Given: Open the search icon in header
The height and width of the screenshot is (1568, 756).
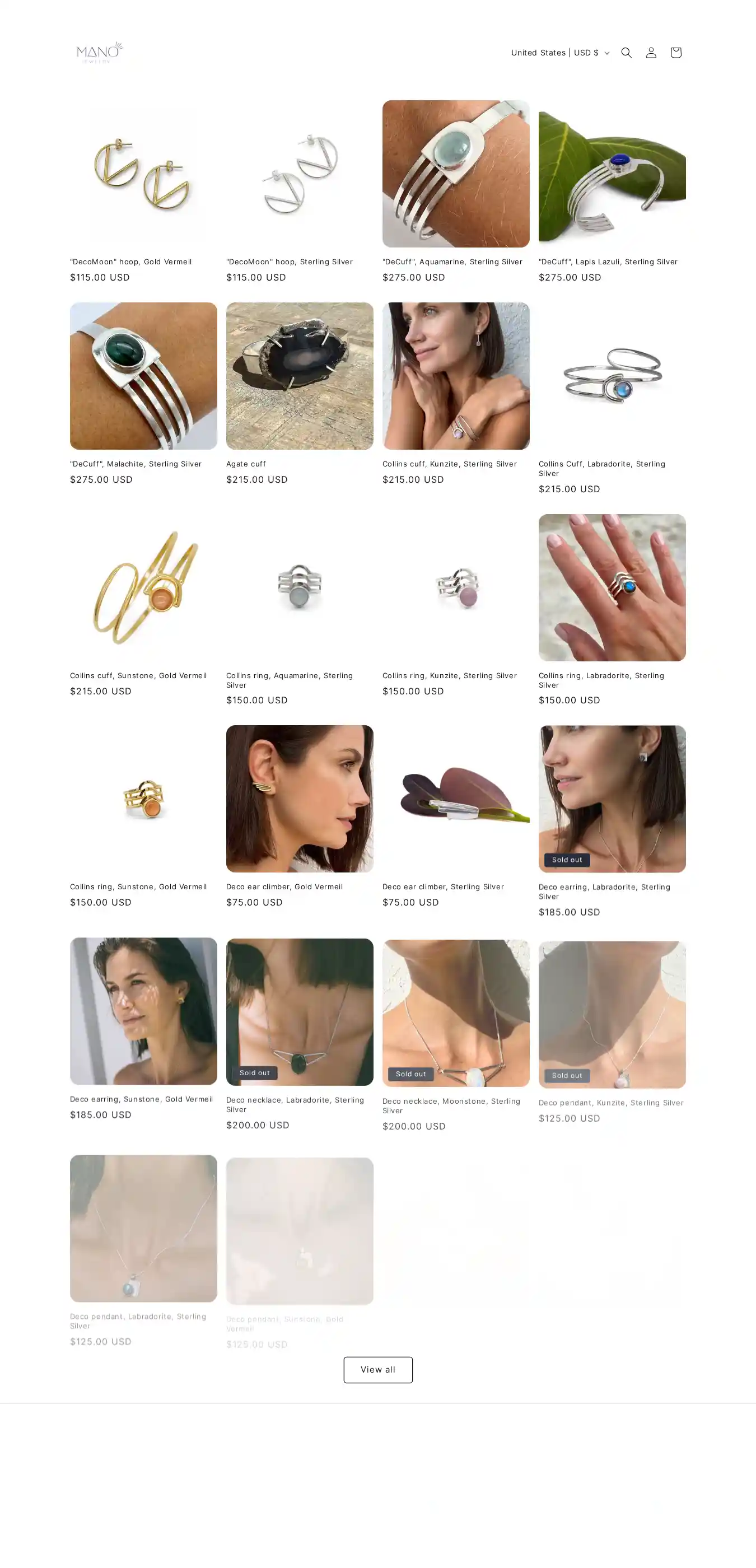Looking at the screenshot, I should coord(626,53).
